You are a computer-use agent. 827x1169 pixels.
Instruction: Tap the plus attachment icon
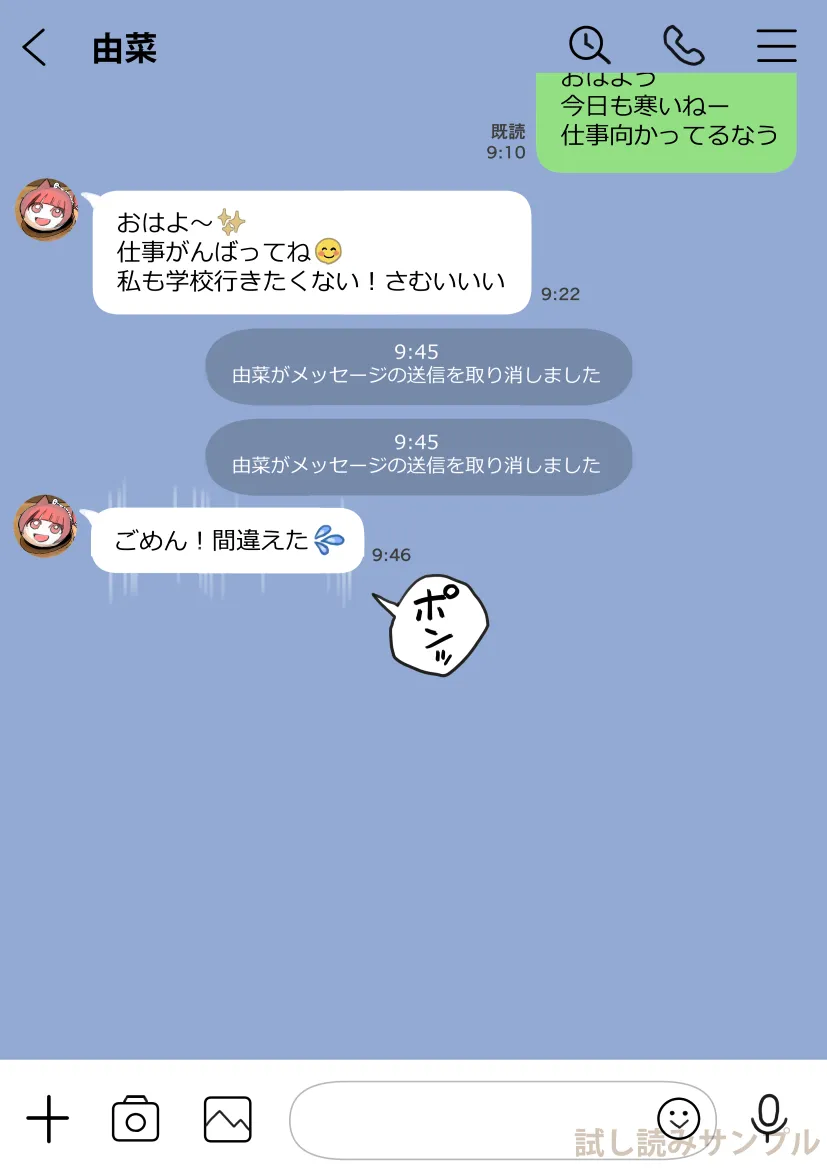click(x=47, y=1120)
